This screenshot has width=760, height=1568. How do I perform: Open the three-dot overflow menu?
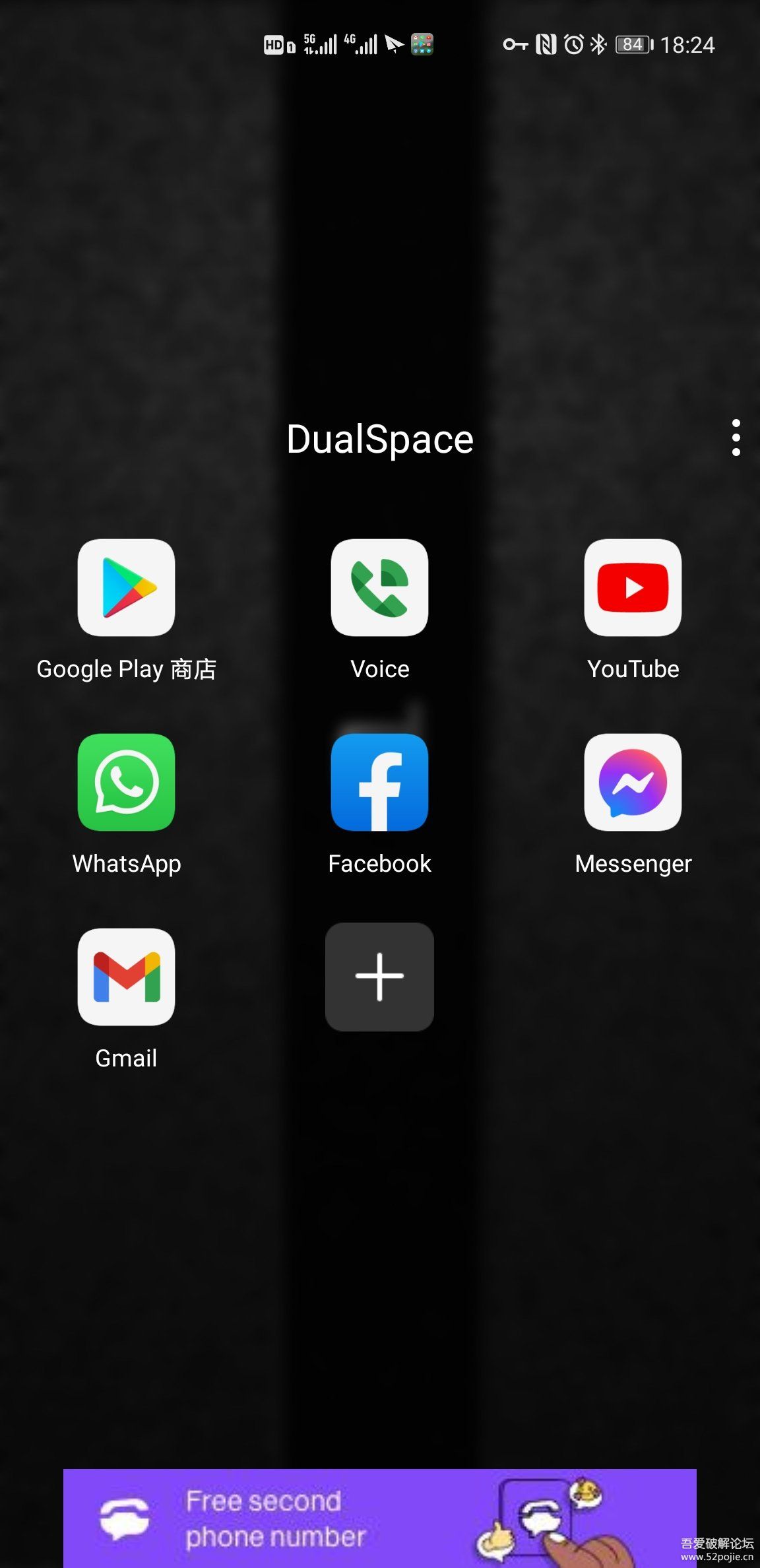click(736, 438)
